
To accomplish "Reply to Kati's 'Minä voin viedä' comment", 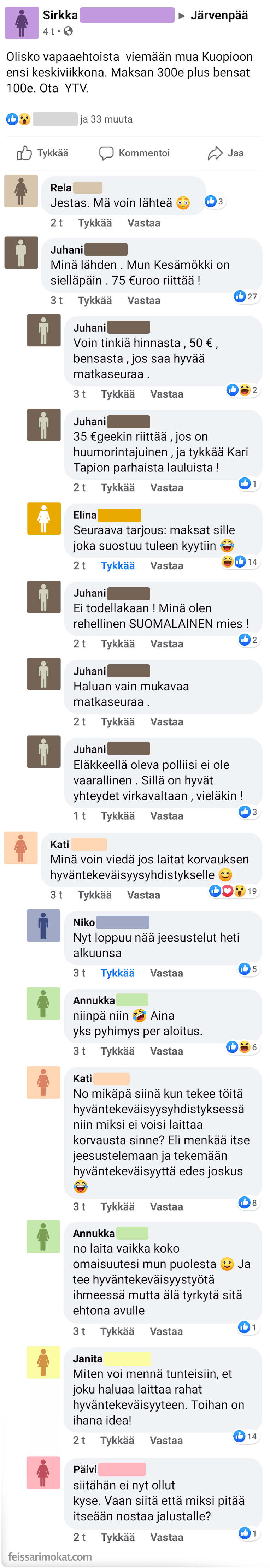I will pos(143,894).
